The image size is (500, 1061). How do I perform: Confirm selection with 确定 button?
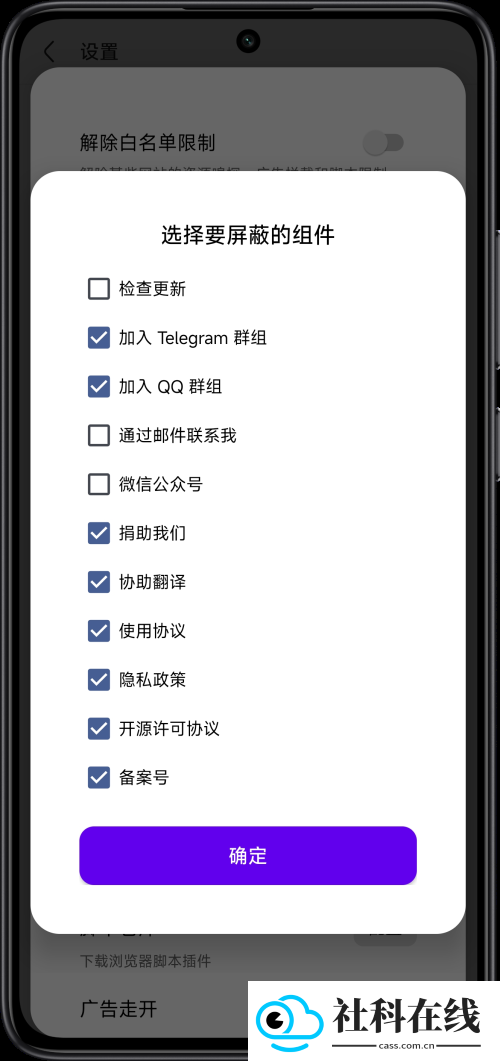click(x=248, y=855)
